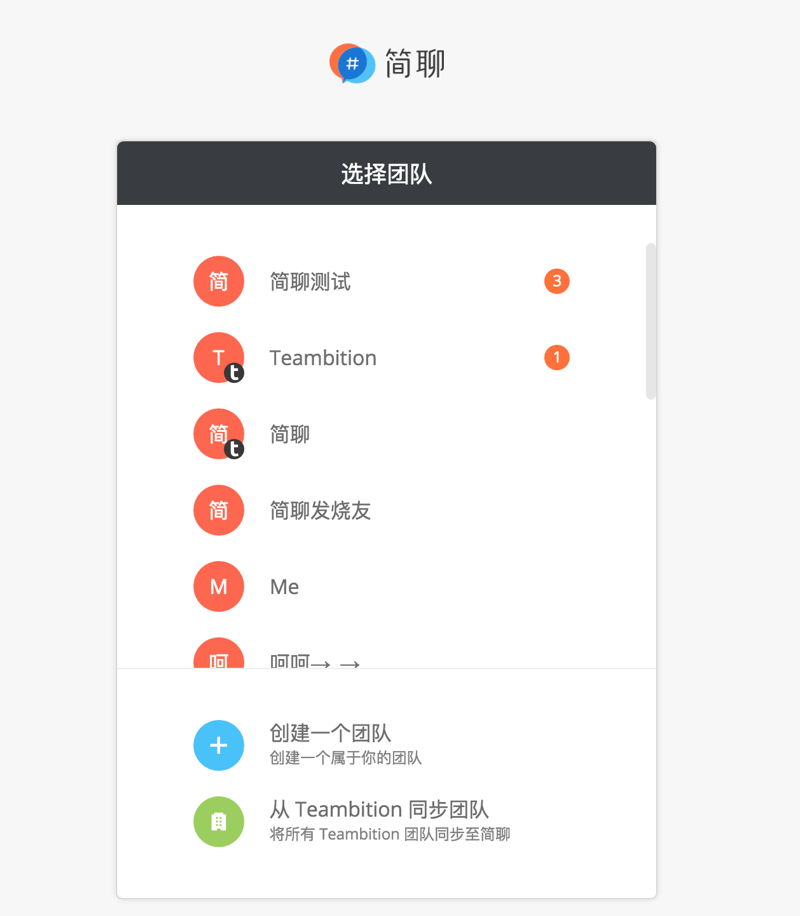
Task: Select the 简聊测试 team avatar icon
Action: coord(219,281)
